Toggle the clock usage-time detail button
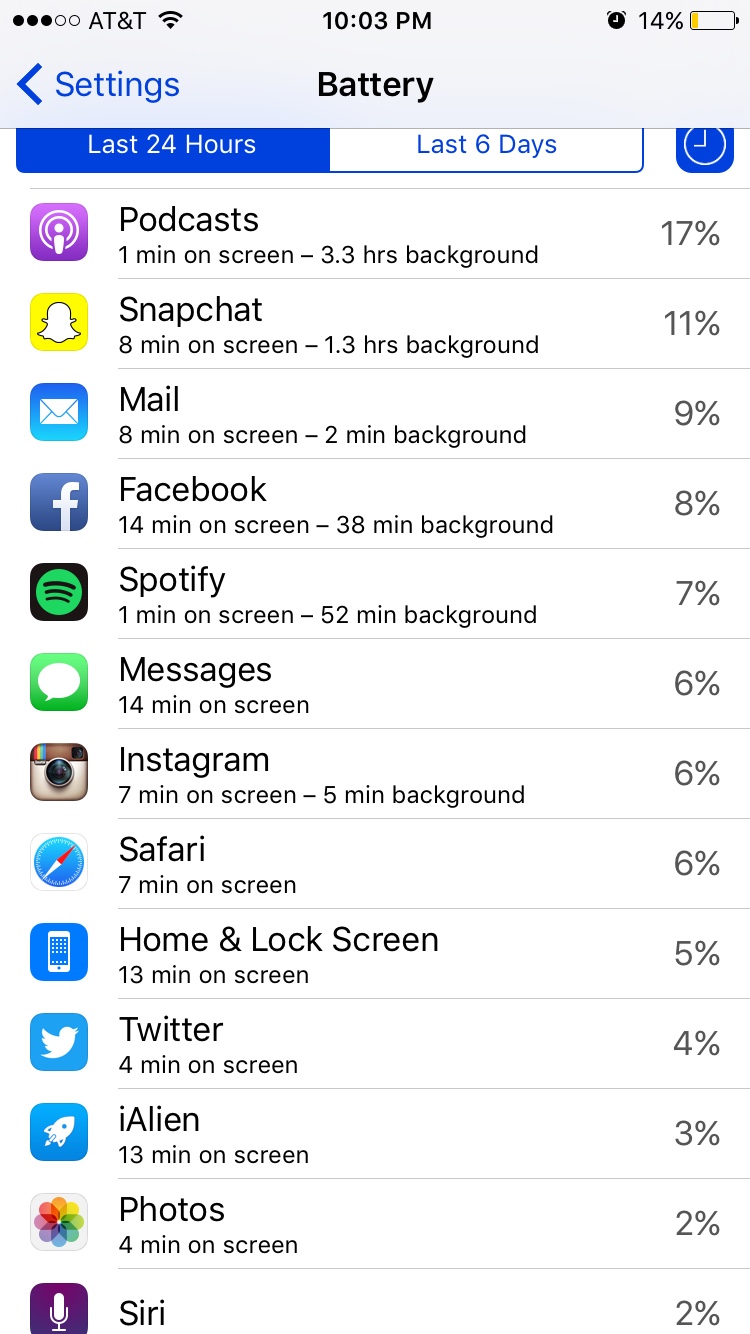 coord(705,147)
